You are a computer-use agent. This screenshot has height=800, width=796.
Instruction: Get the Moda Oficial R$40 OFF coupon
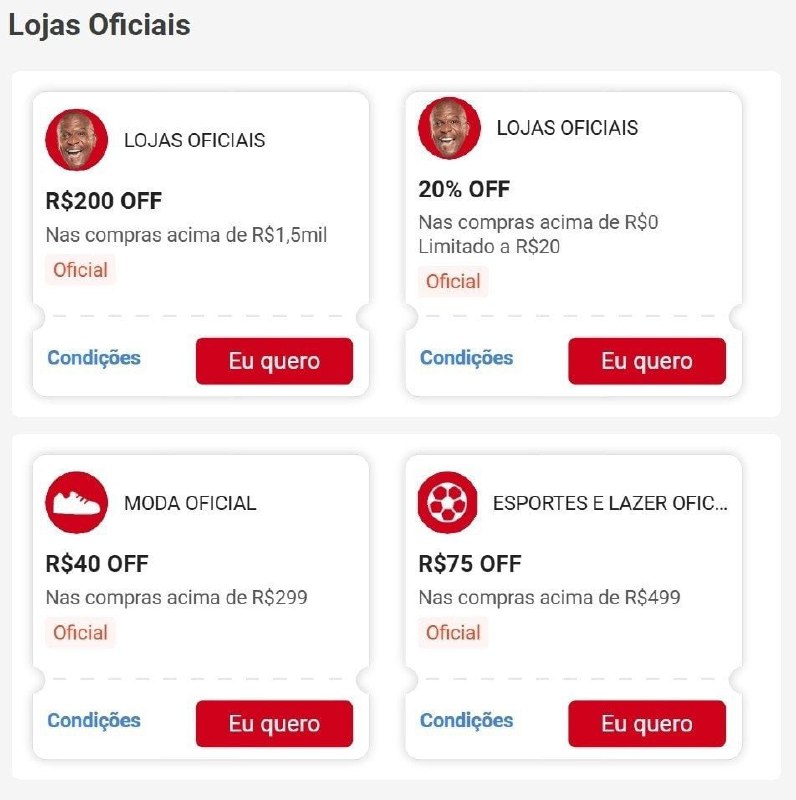pos(274,723)
